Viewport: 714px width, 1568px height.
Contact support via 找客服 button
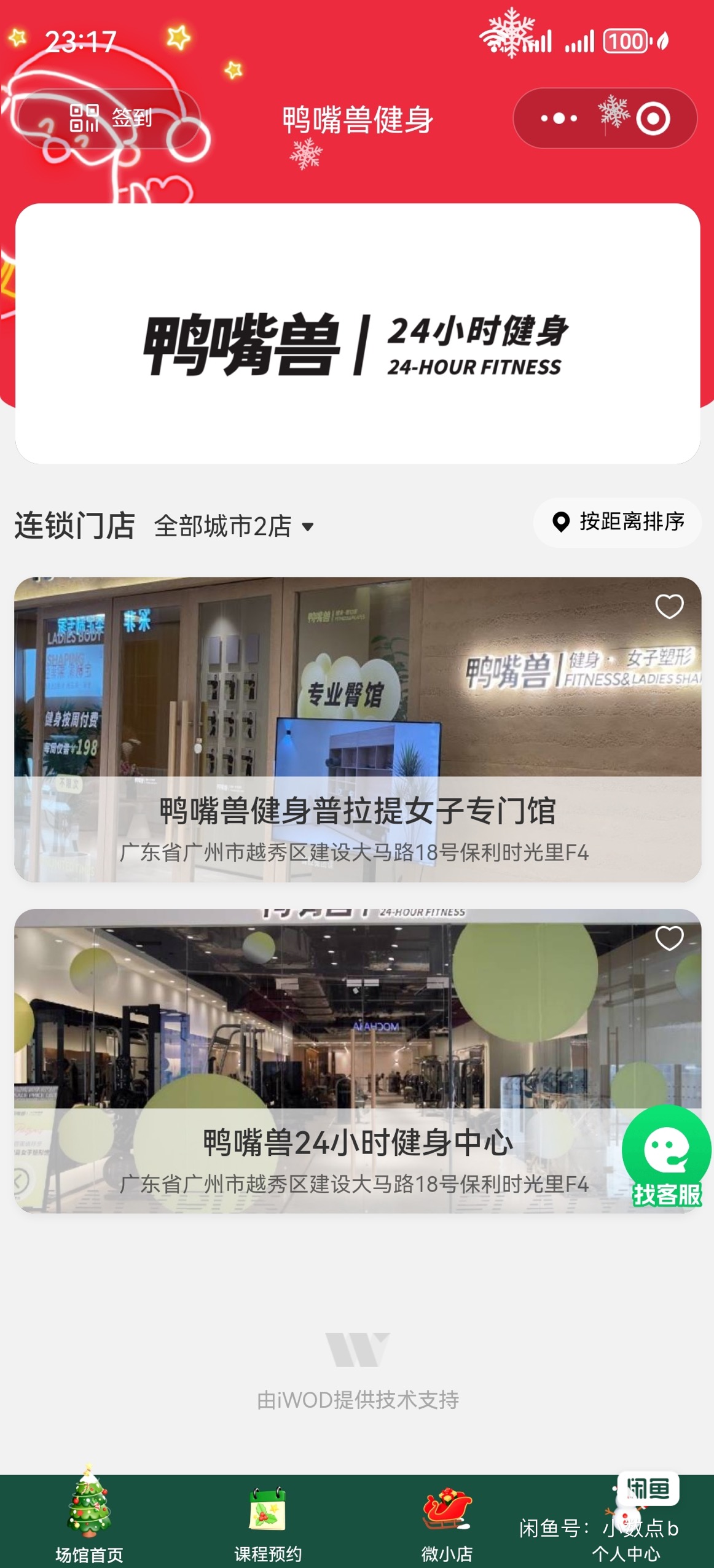point(666,1157)
